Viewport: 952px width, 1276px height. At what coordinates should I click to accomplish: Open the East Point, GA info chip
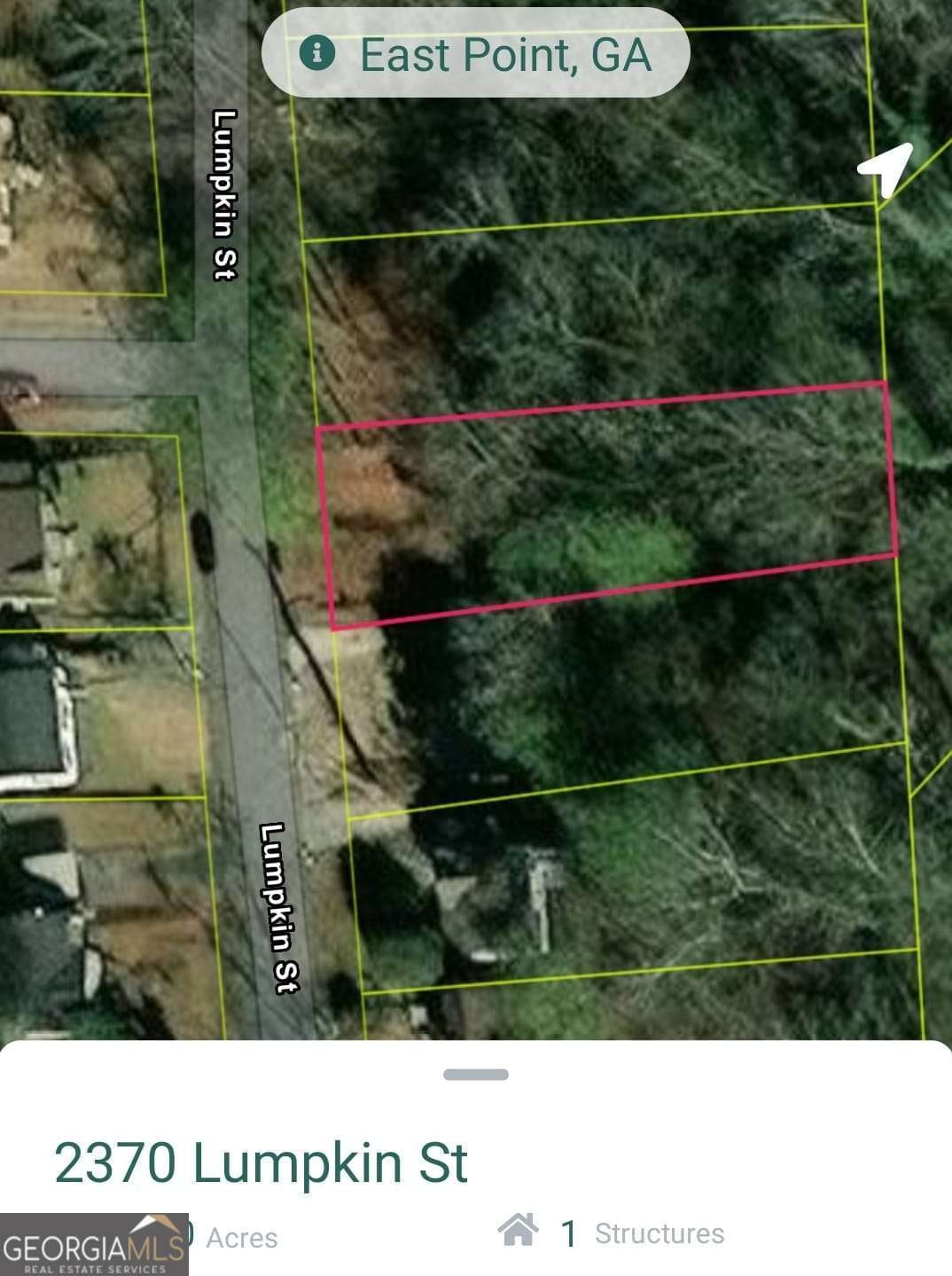tap(476, 54)
